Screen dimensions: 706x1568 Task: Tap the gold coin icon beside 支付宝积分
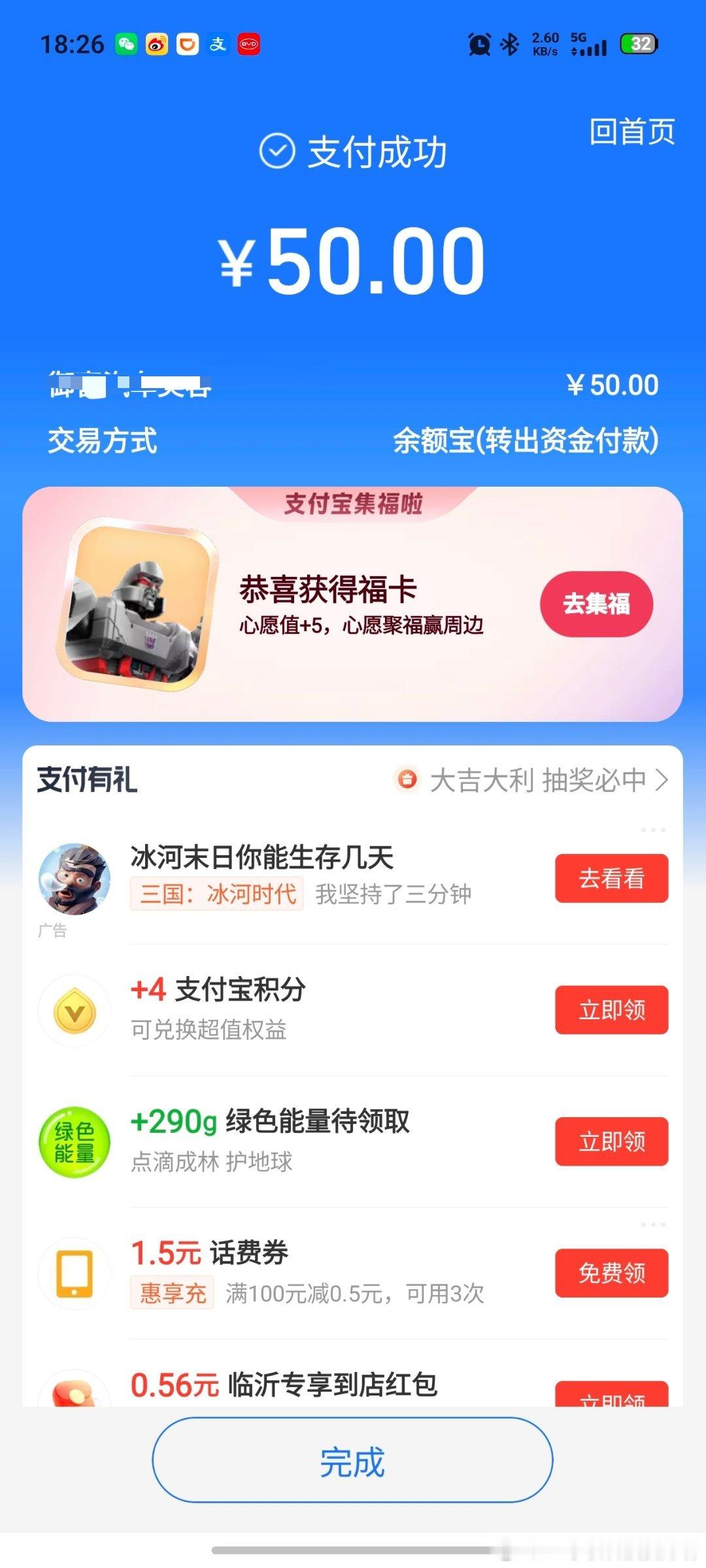[x=75, y=1009]
